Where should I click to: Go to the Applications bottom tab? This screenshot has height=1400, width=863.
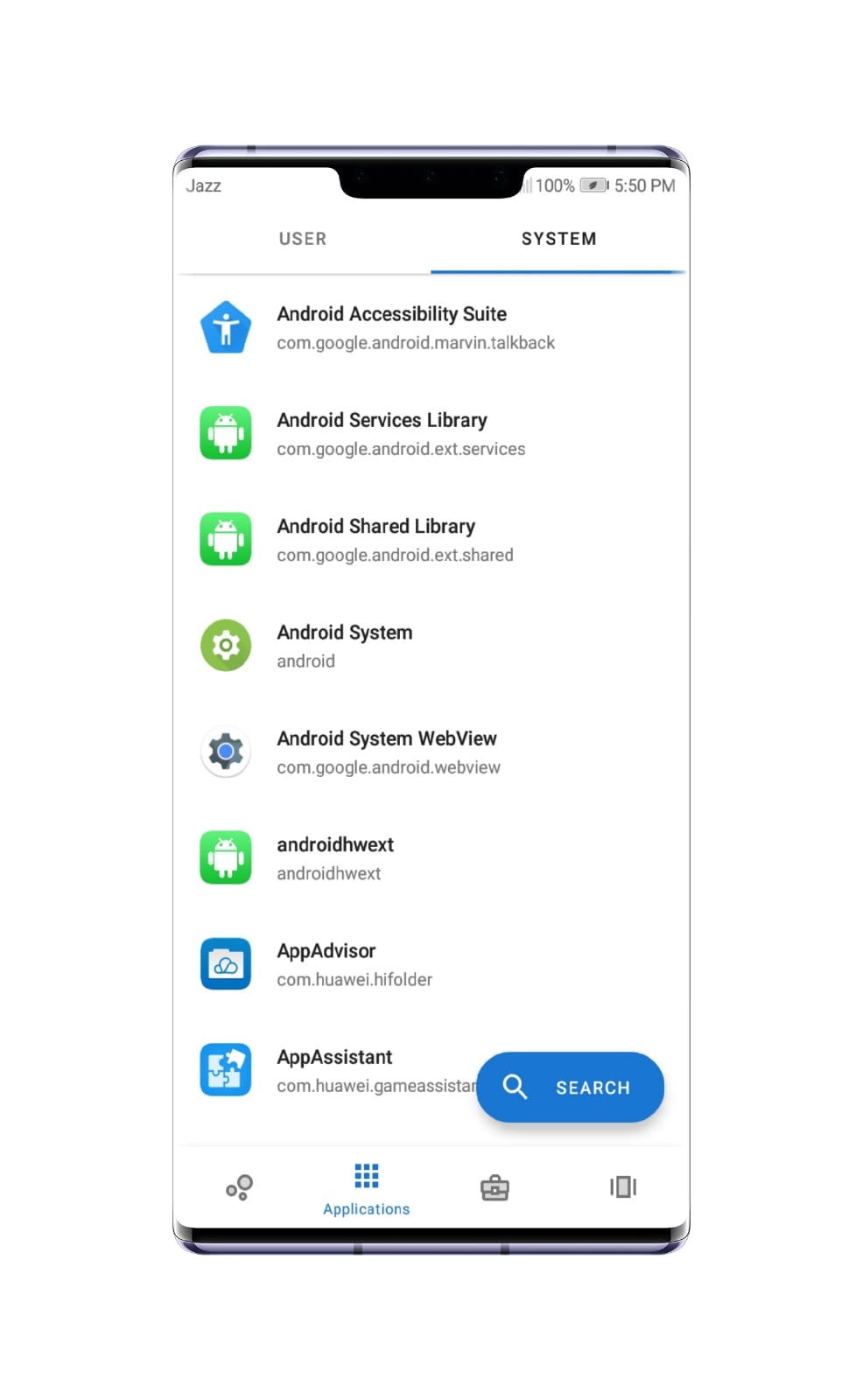(366, 1188)
